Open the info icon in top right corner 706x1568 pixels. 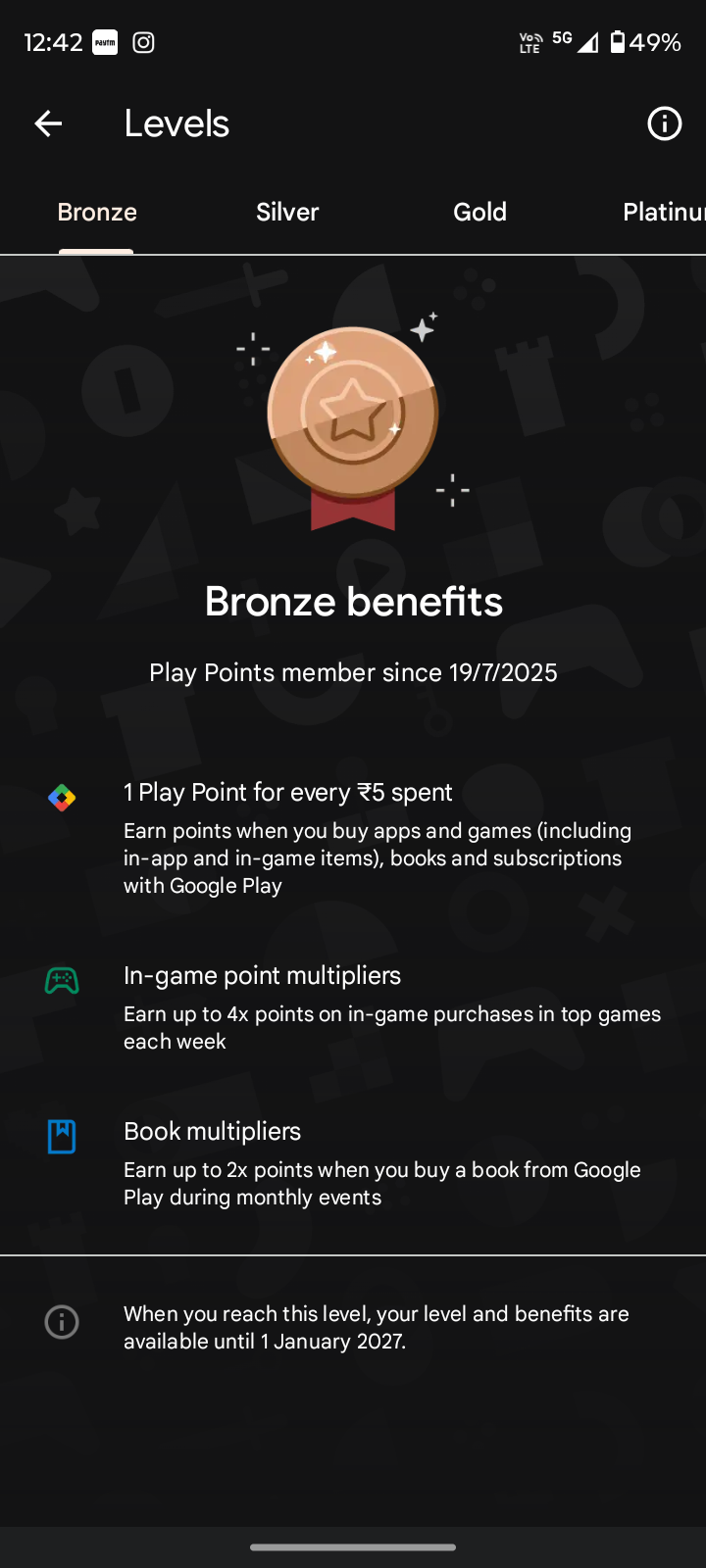pyautogui.click(x=664, y=123)
